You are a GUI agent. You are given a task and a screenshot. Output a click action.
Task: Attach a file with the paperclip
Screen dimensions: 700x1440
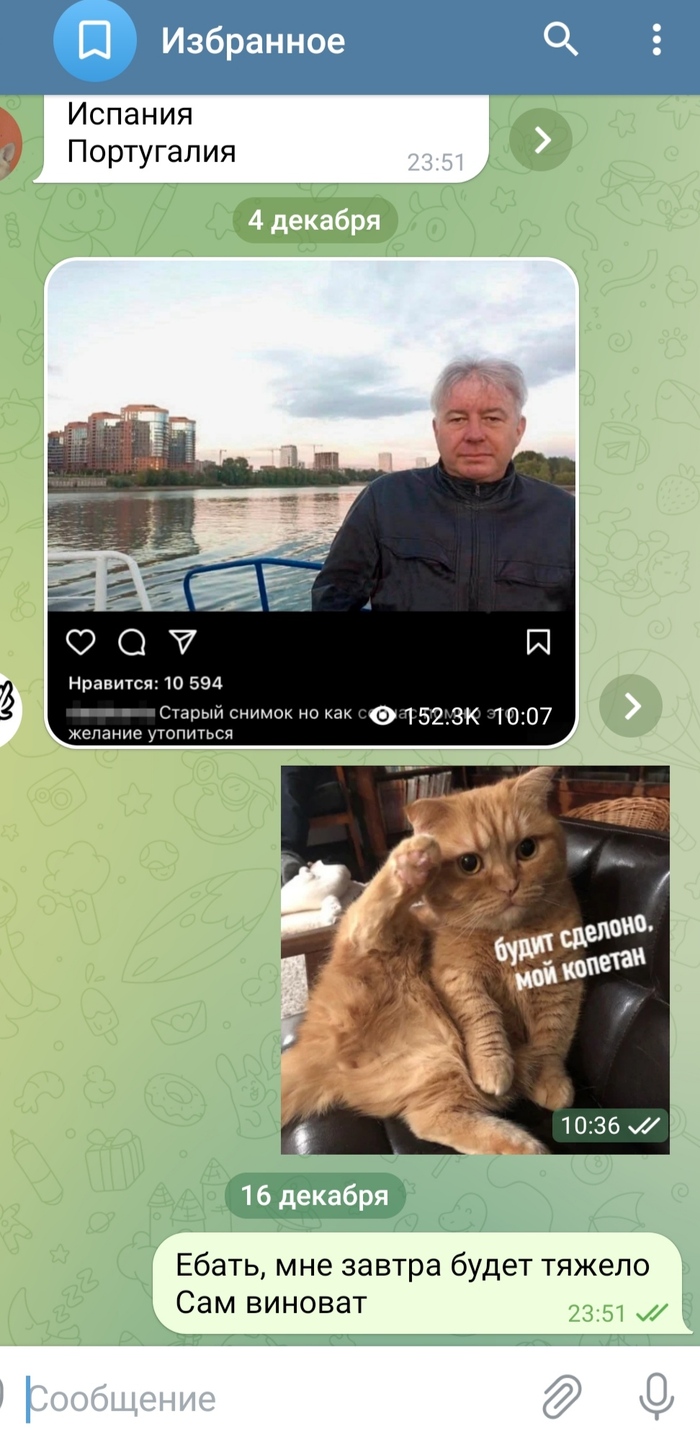tap(562, 1397)
